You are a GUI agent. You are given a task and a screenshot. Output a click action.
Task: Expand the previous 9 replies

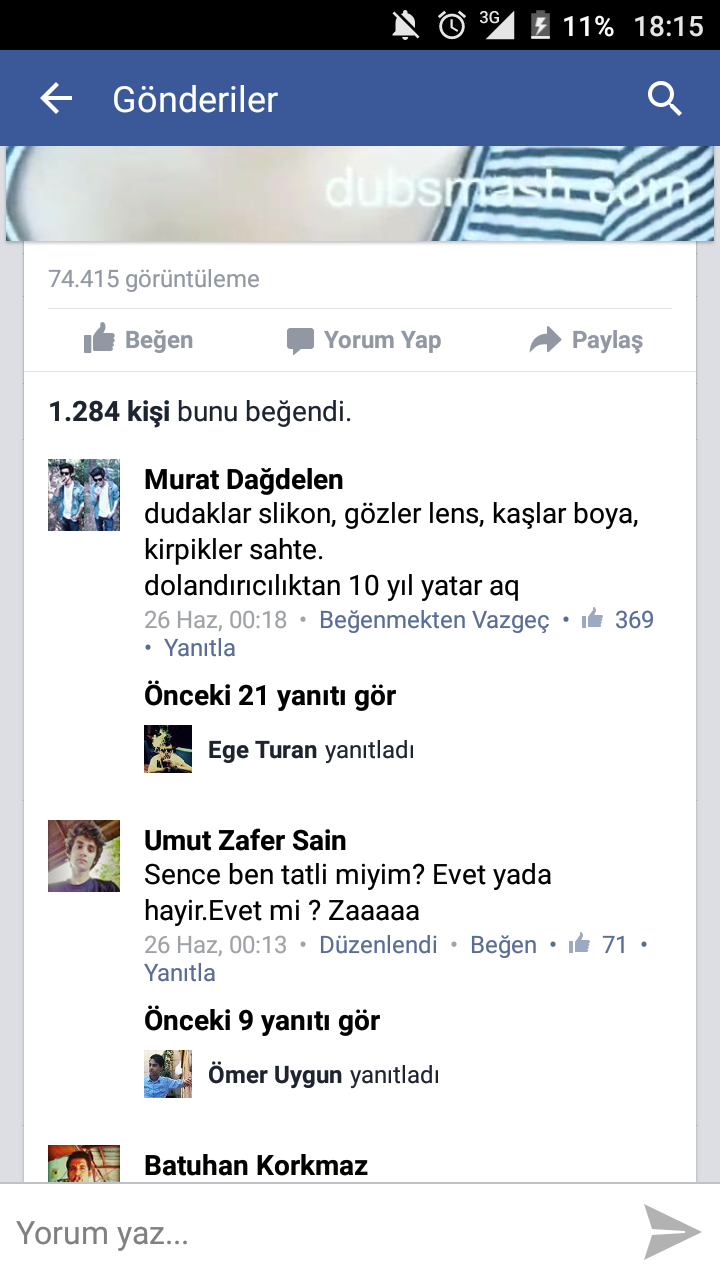coord(262,1021)
